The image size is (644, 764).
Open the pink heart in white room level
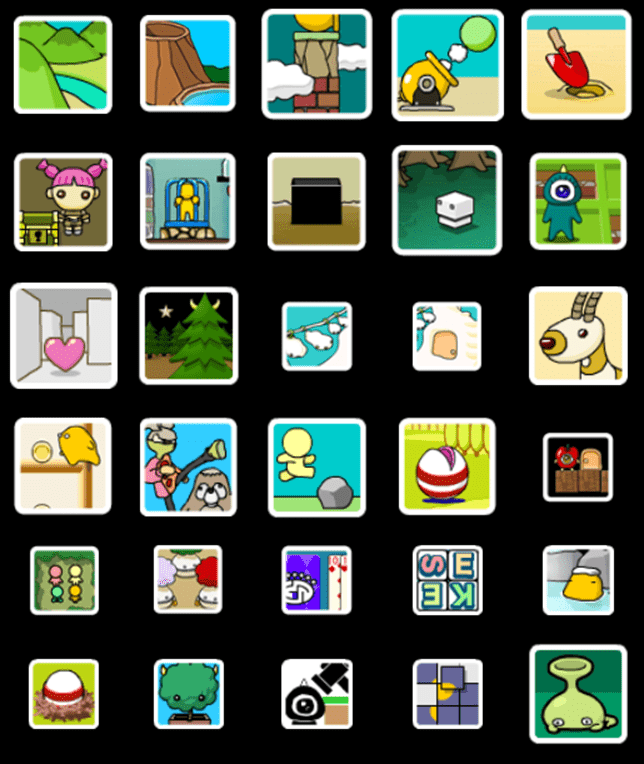pyautogui.click(x=64, y=336)
